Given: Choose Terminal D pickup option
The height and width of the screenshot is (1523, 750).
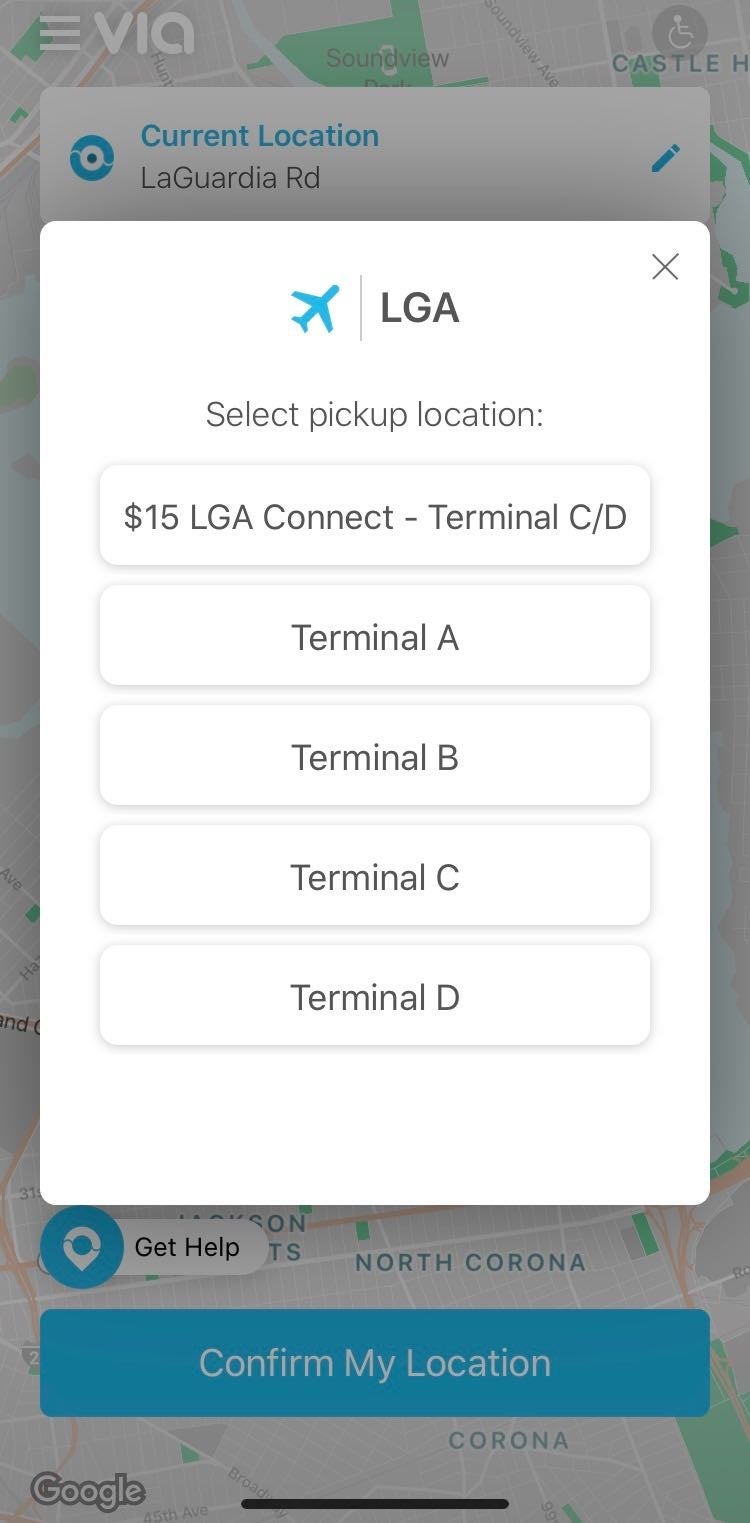Looking at the screenshot, I should 375,996.
